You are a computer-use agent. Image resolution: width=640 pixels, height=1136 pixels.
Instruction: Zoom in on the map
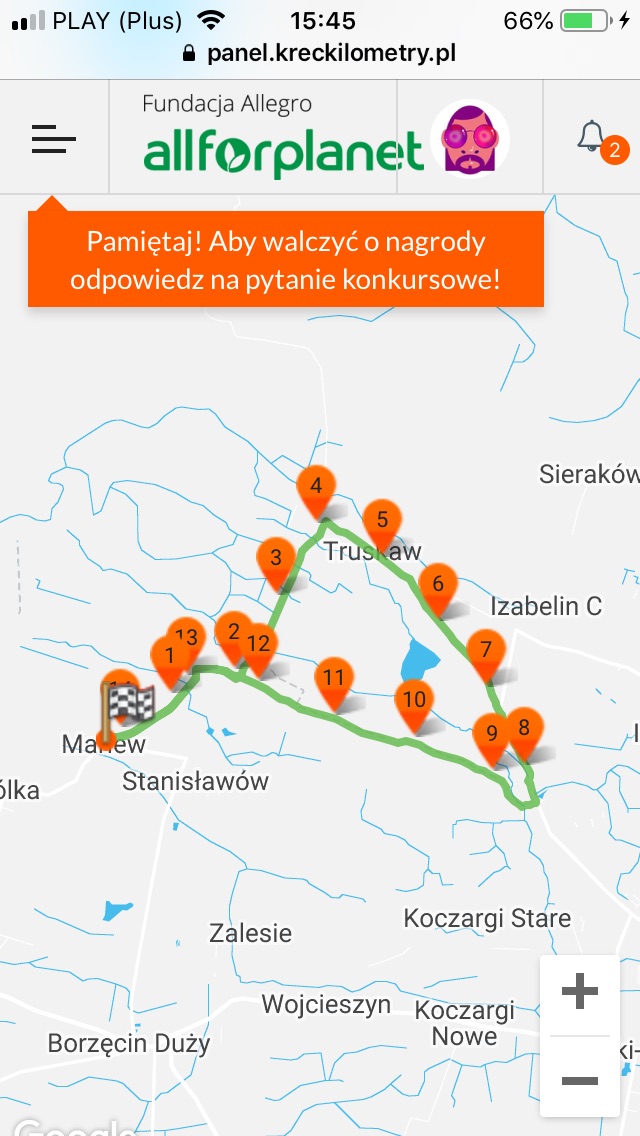tap(580, 994)
